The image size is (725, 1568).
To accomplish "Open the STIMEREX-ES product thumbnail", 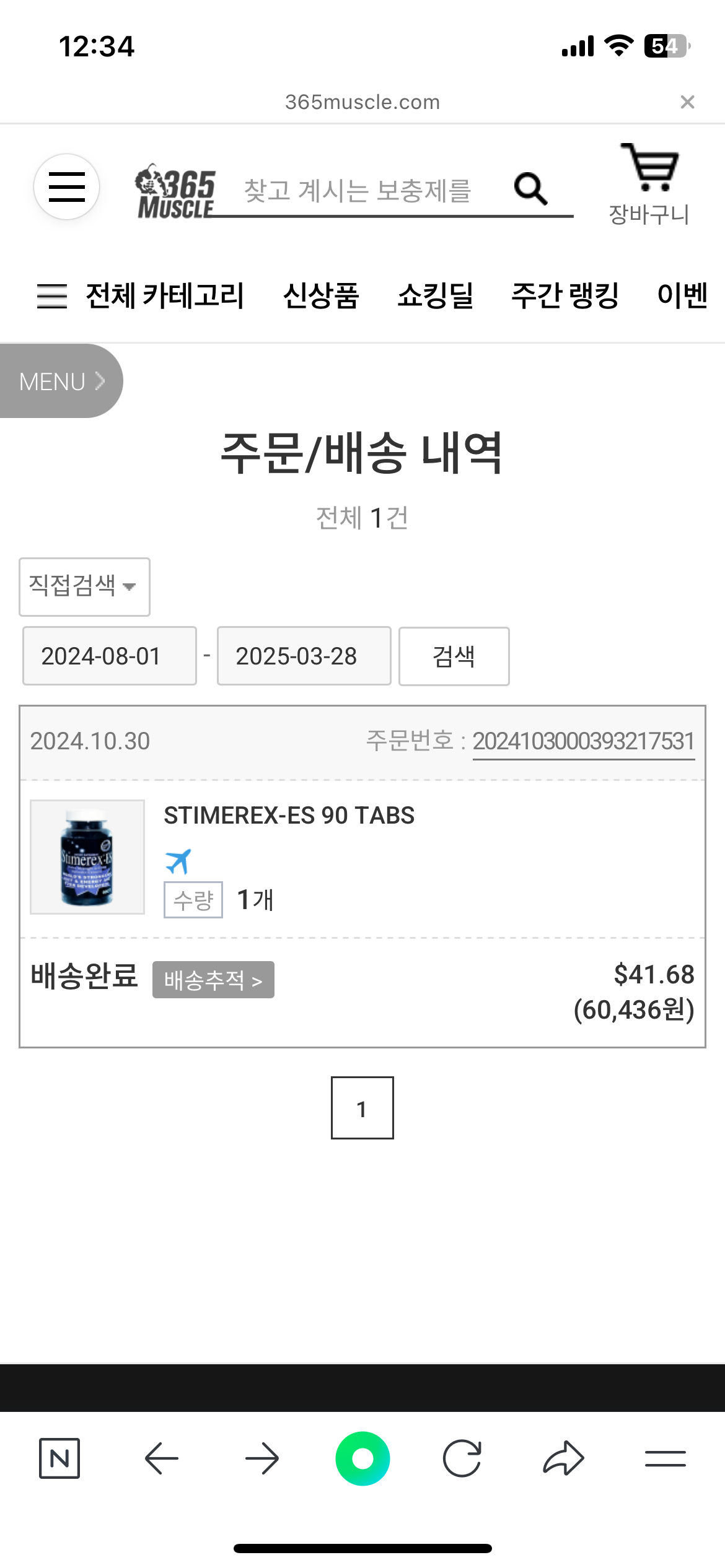I will coord(87,857).
